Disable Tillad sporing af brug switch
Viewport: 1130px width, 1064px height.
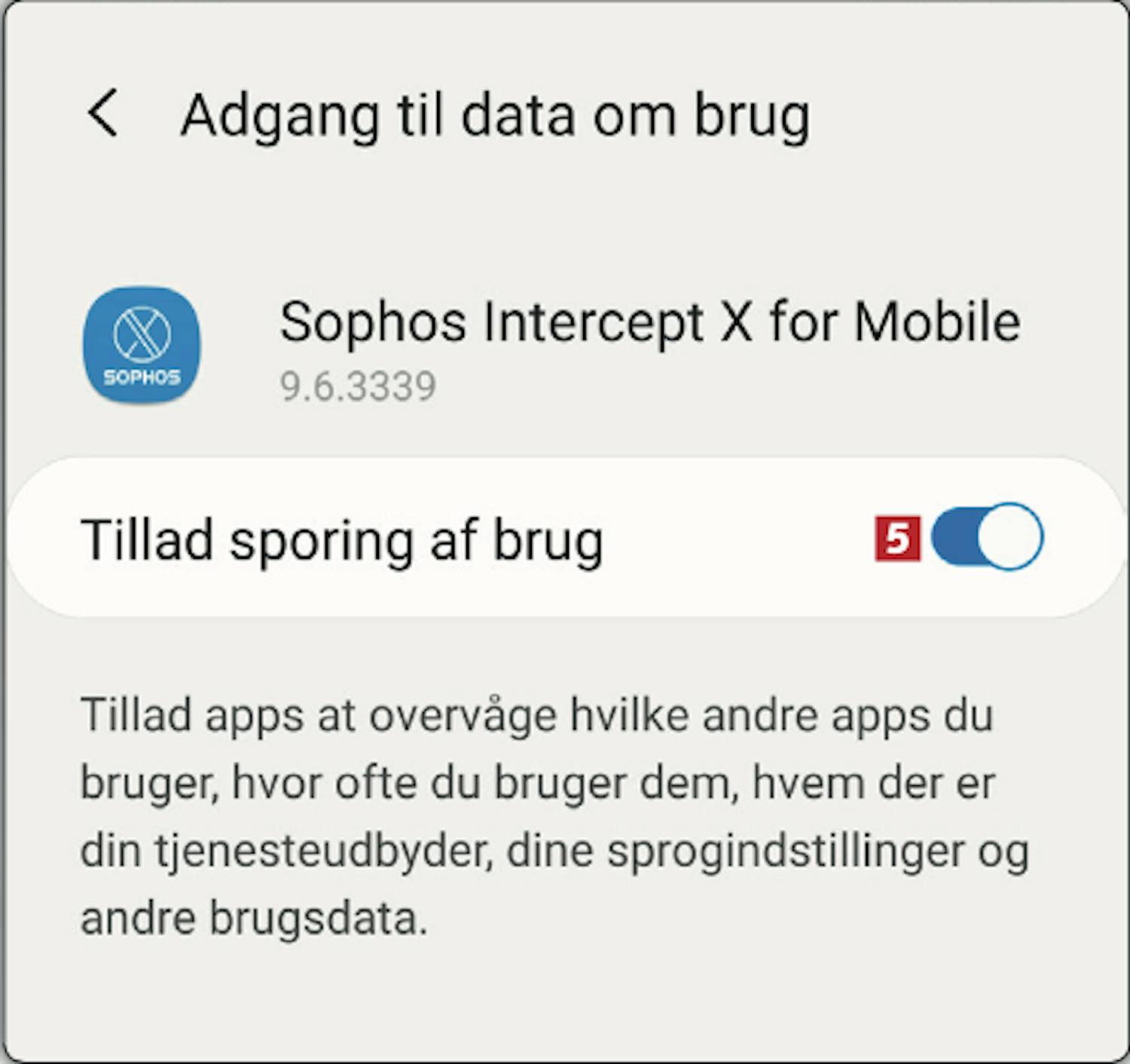(x=987, y=537)
